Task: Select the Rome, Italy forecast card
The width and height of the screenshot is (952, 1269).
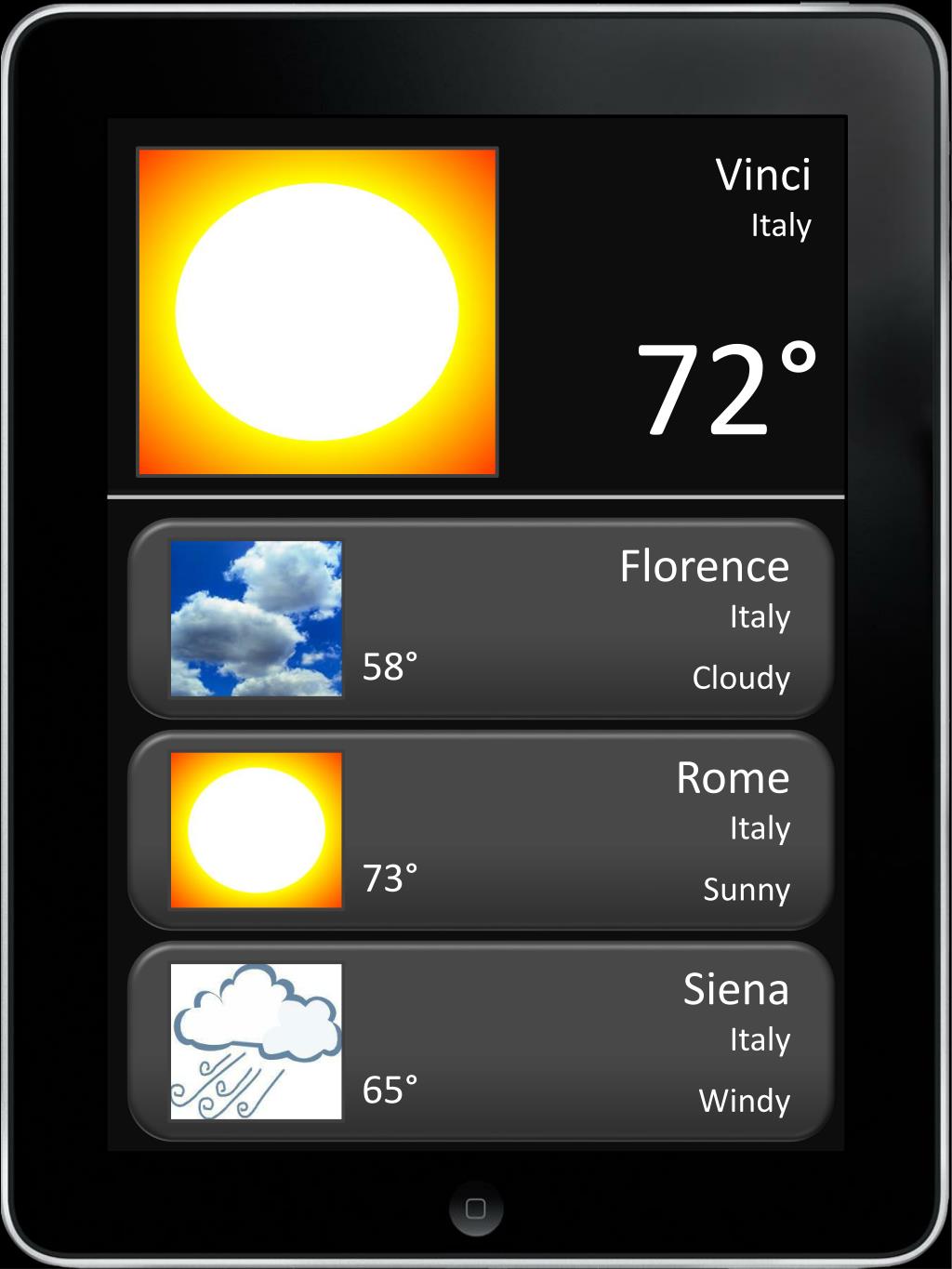Action: [481, 830]
